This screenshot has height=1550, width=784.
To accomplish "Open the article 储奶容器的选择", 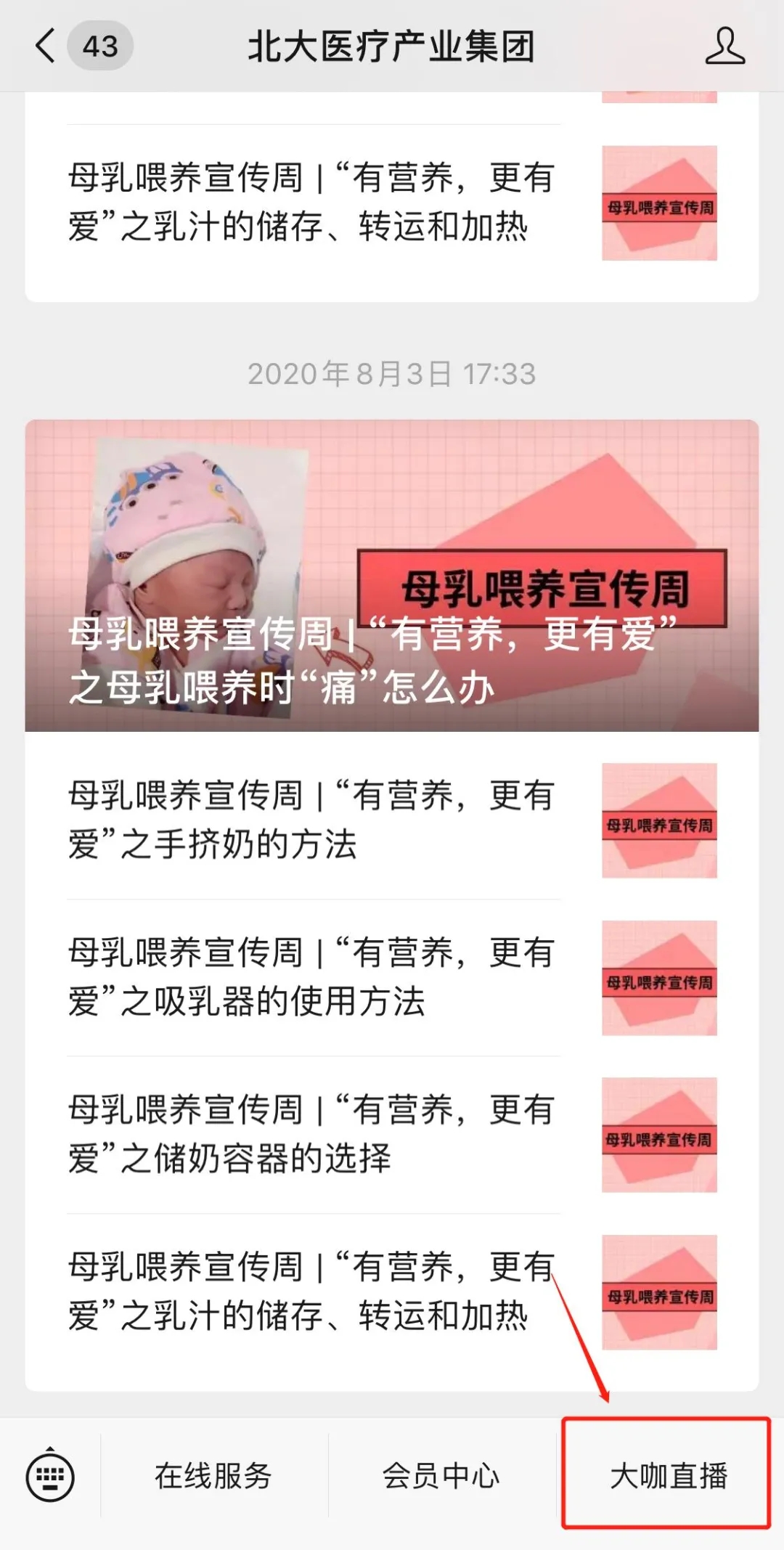I will coord(312,1134).
